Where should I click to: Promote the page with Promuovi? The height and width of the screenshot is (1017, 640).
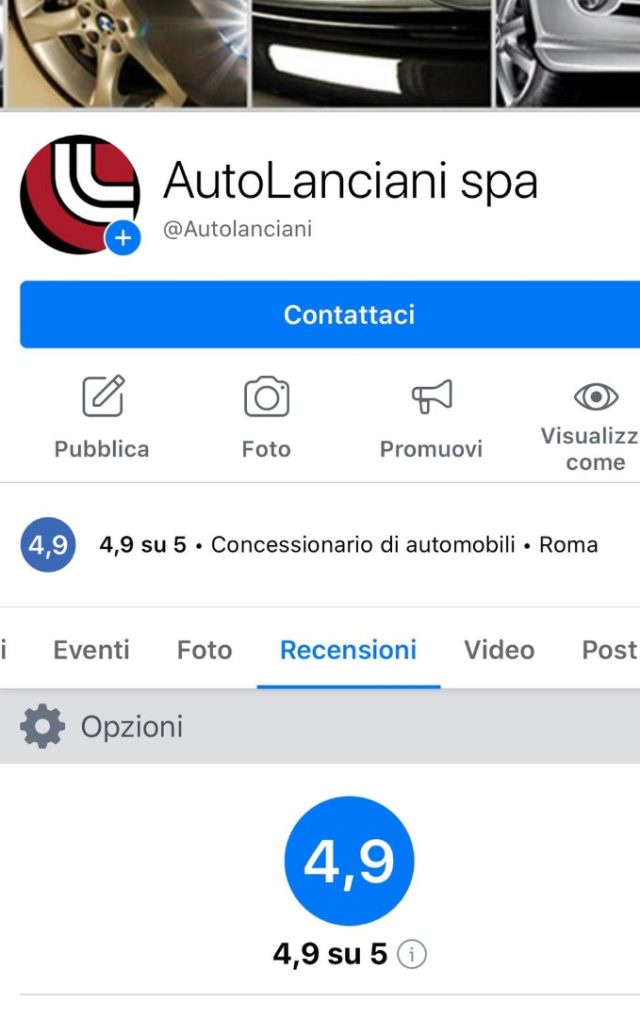[x=431, y=419]
